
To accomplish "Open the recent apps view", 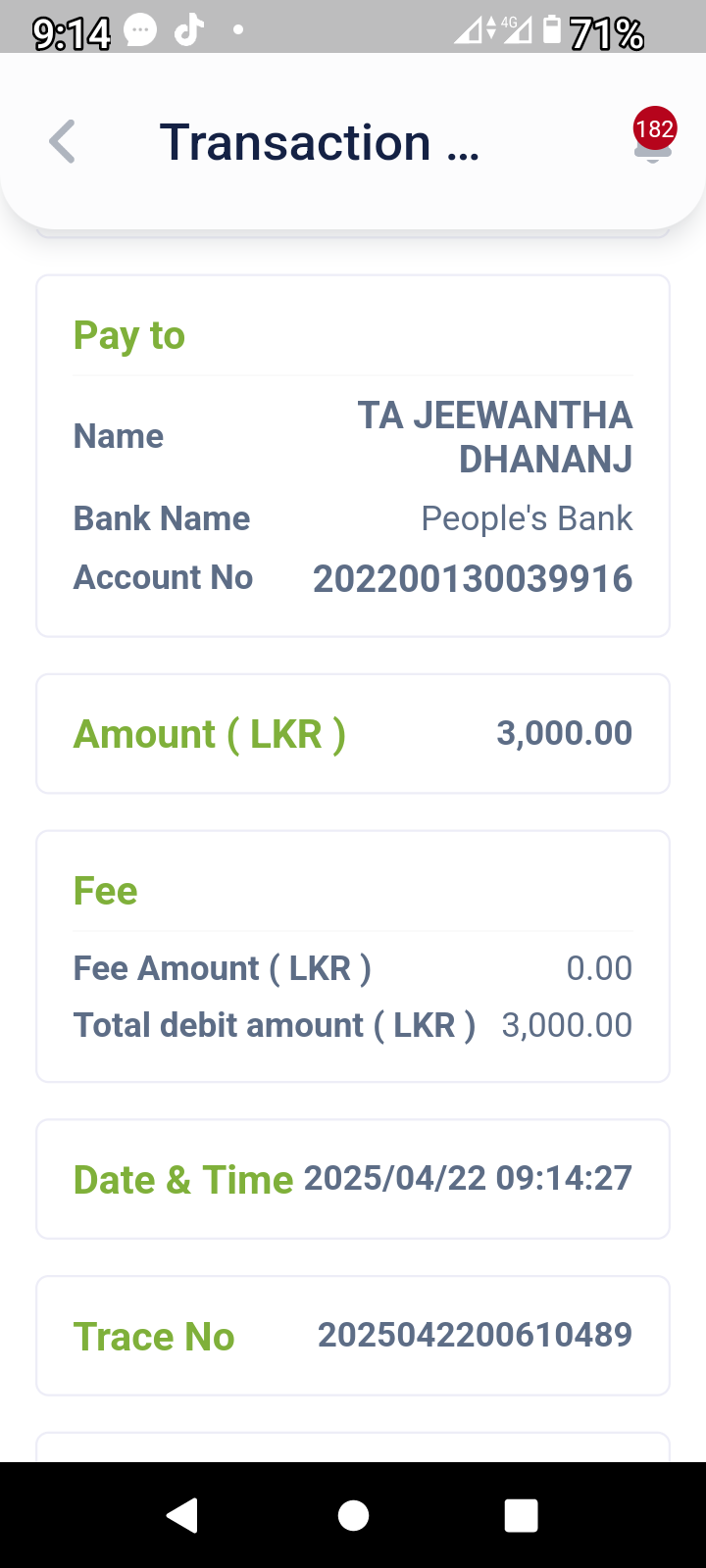I will 521,1515.
